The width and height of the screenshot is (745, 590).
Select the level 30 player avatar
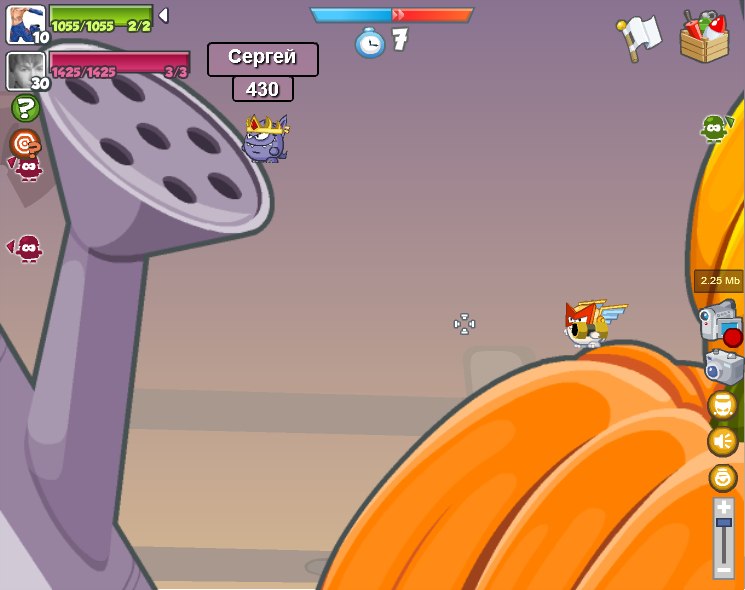point(25,71)
